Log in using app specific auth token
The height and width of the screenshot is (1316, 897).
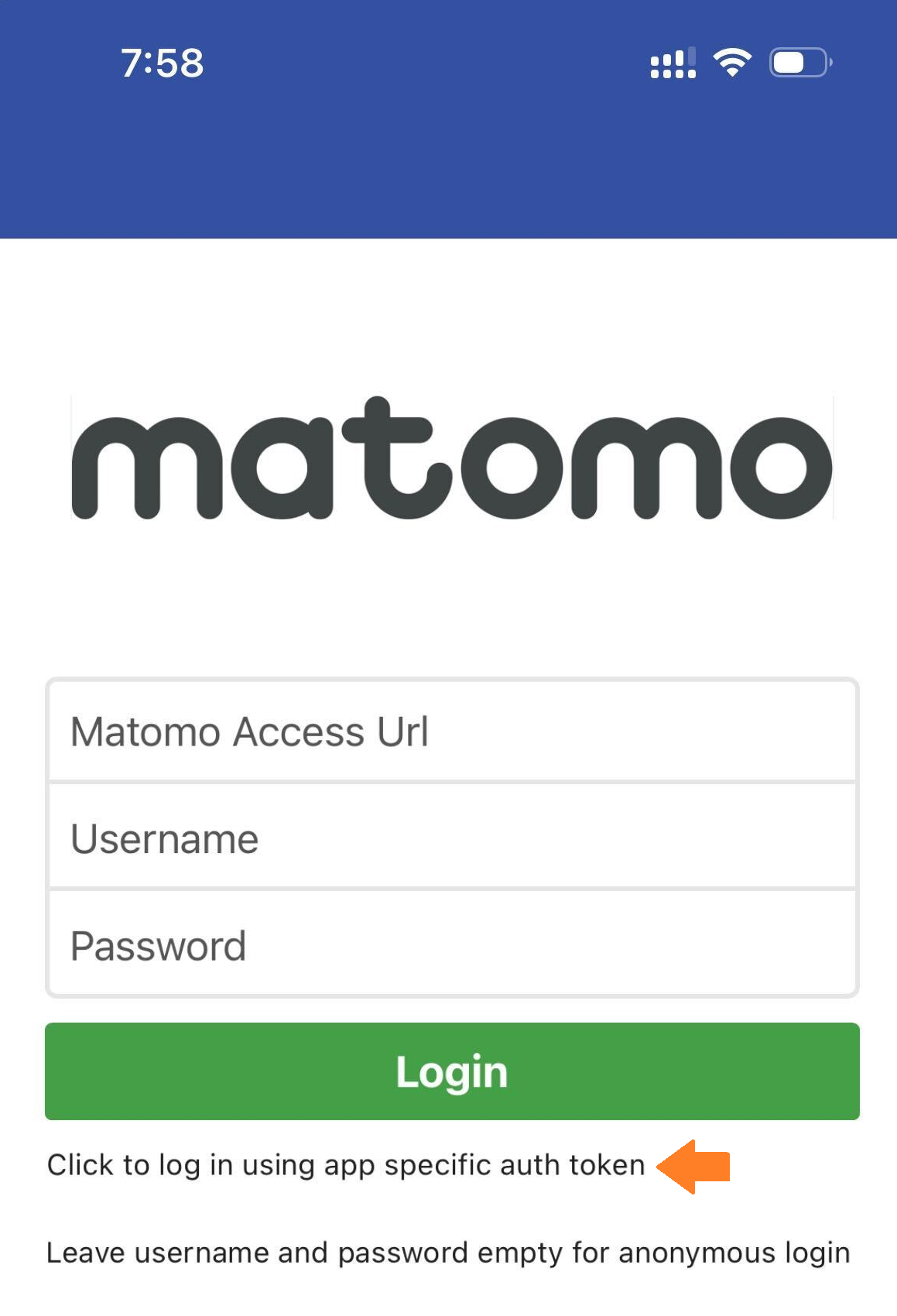[x=346, y=1165]
